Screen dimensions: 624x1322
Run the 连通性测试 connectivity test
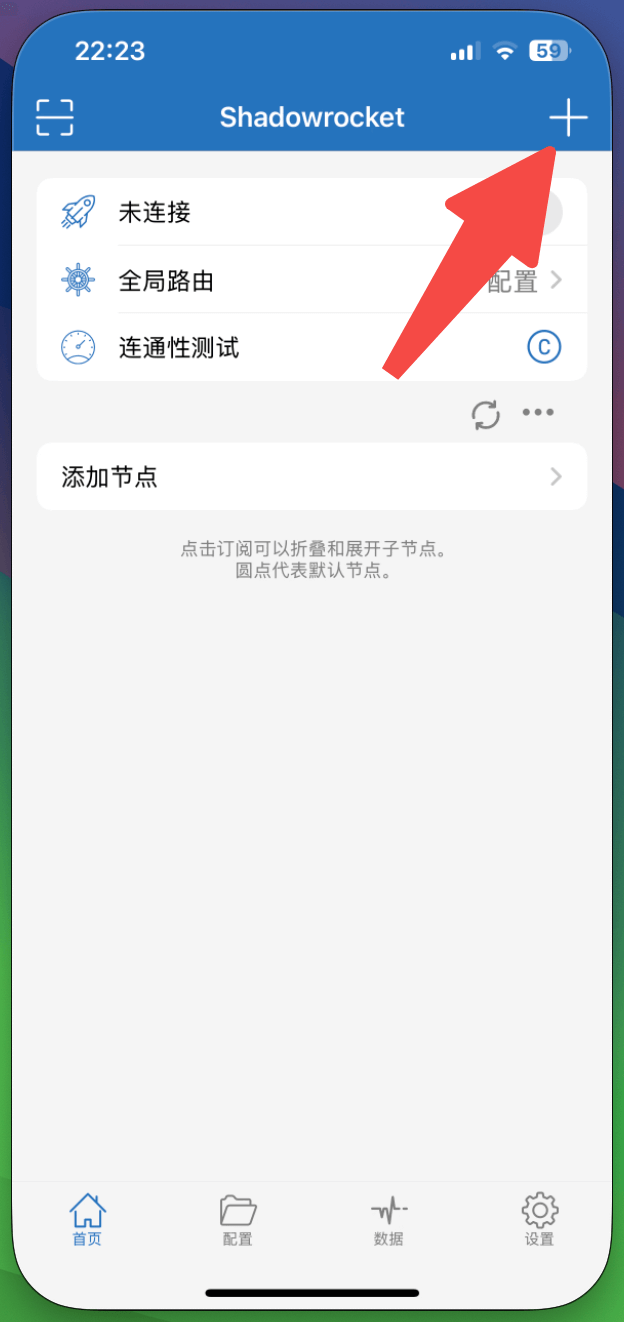click(x=543, y=347)
